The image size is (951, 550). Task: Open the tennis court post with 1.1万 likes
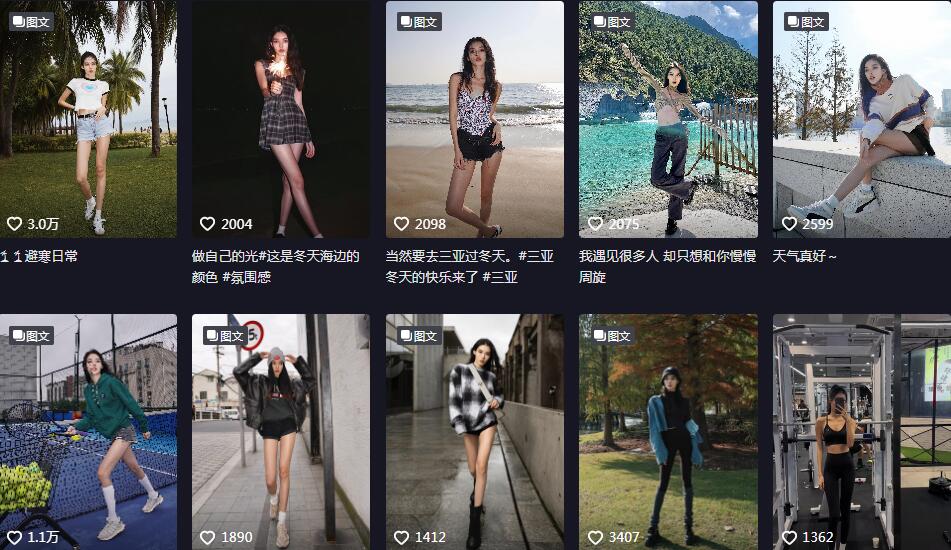88,432
